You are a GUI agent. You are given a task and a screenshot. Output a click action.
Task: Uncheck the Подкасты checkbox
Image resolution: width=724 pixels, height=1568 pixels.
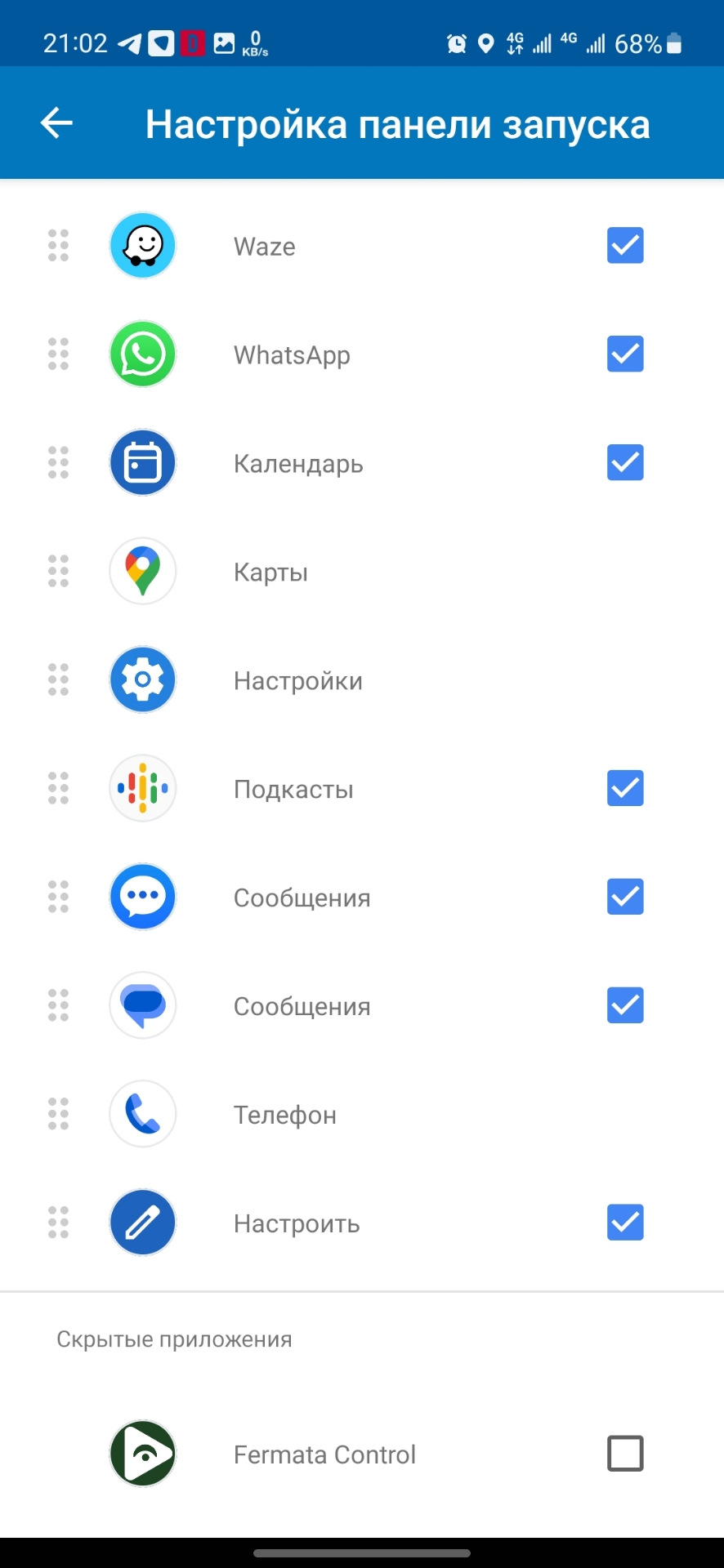tap(623, 788)
